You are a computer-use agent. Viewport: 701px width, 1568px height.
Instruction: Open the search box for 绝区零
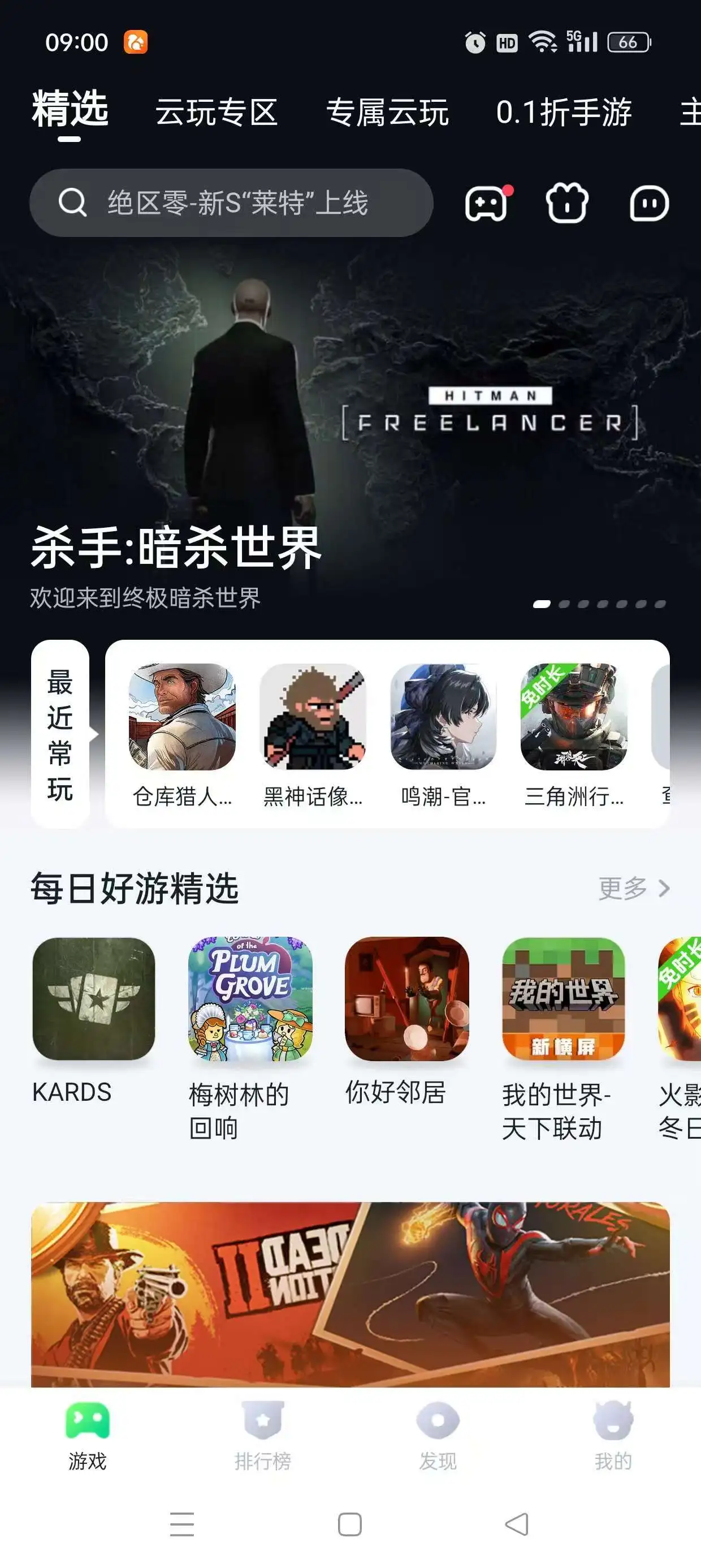[231, 203]
